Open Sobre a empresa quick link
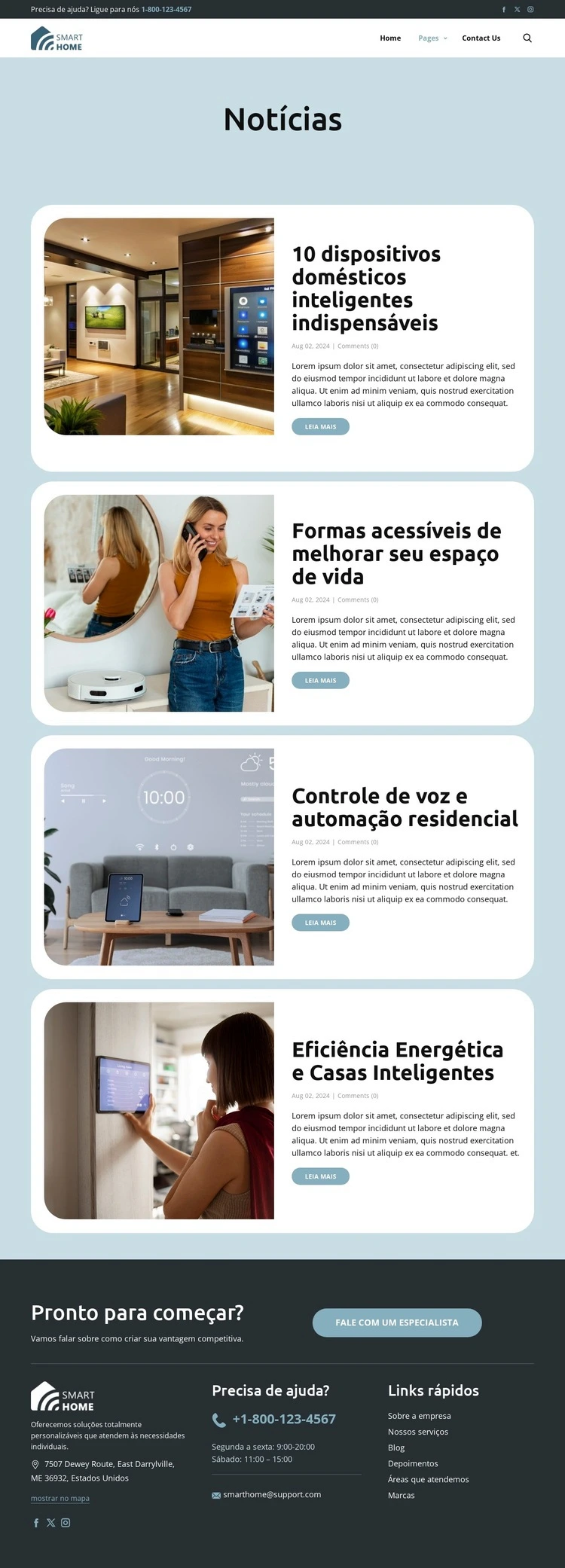 click(x=419, y=1416)
